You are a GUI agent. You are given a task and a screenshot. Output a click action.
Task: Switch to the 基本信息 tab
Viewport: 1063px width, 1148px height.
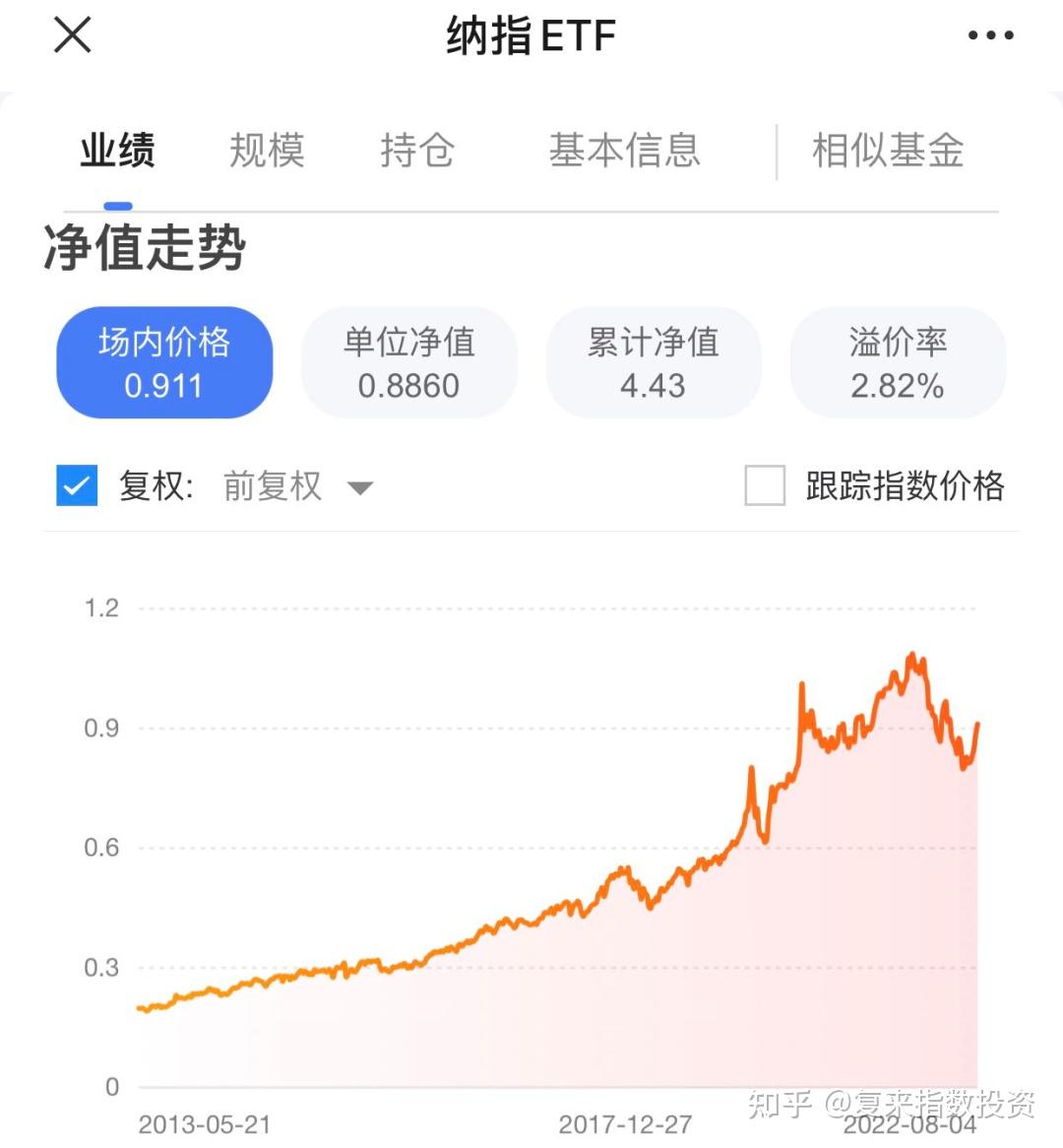coord(625,150)
